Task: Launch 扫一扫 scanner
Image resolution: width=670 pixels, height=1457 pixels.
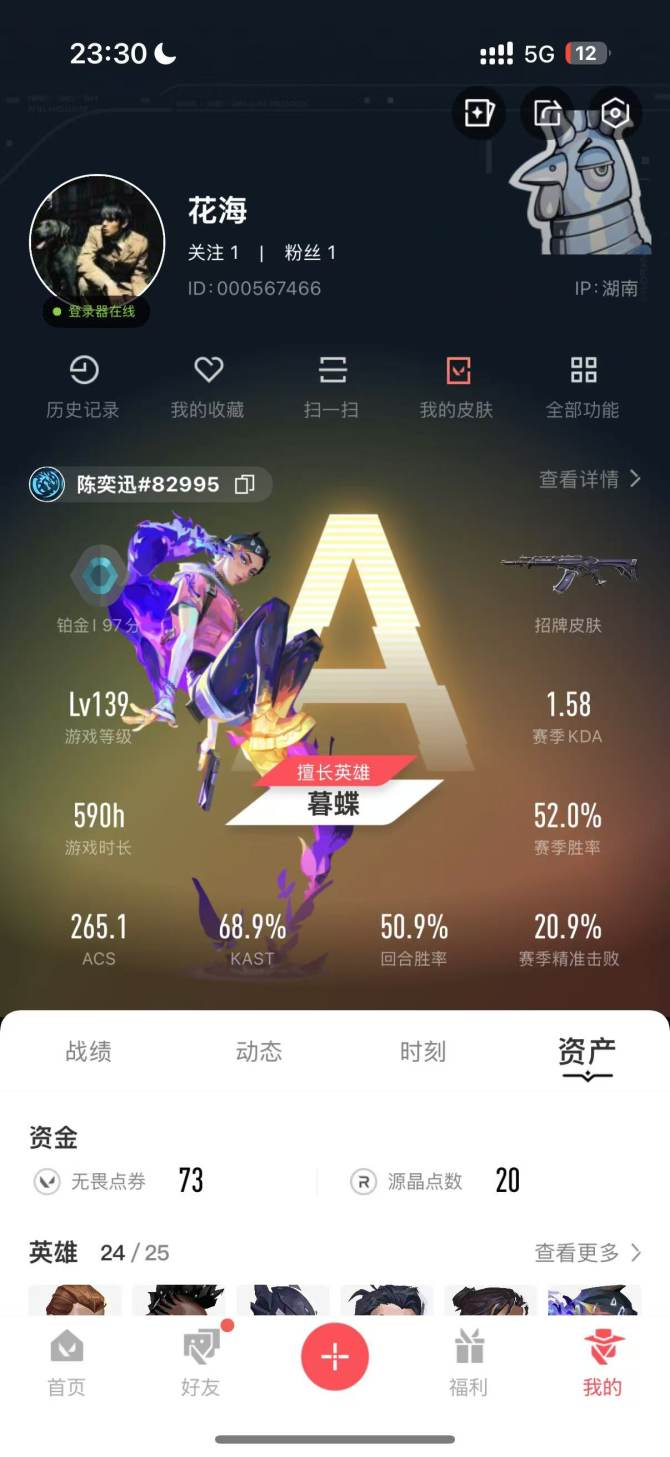Action: (x=332, y=388)
